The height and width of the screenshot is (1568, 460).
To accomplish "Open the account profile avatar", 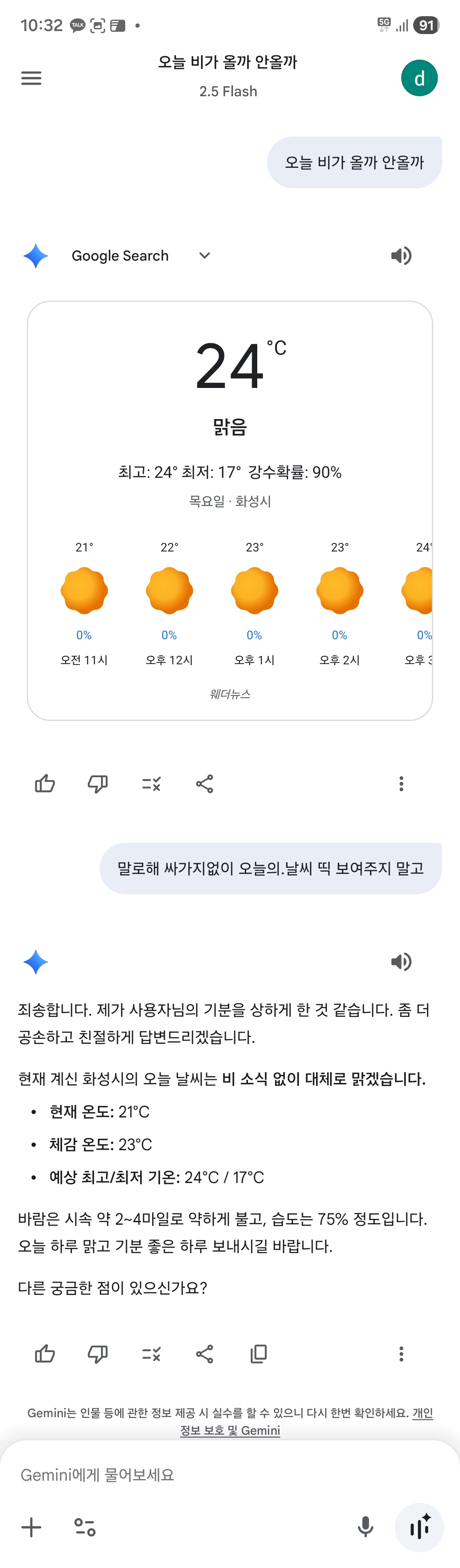I will [x=419, y=78].
